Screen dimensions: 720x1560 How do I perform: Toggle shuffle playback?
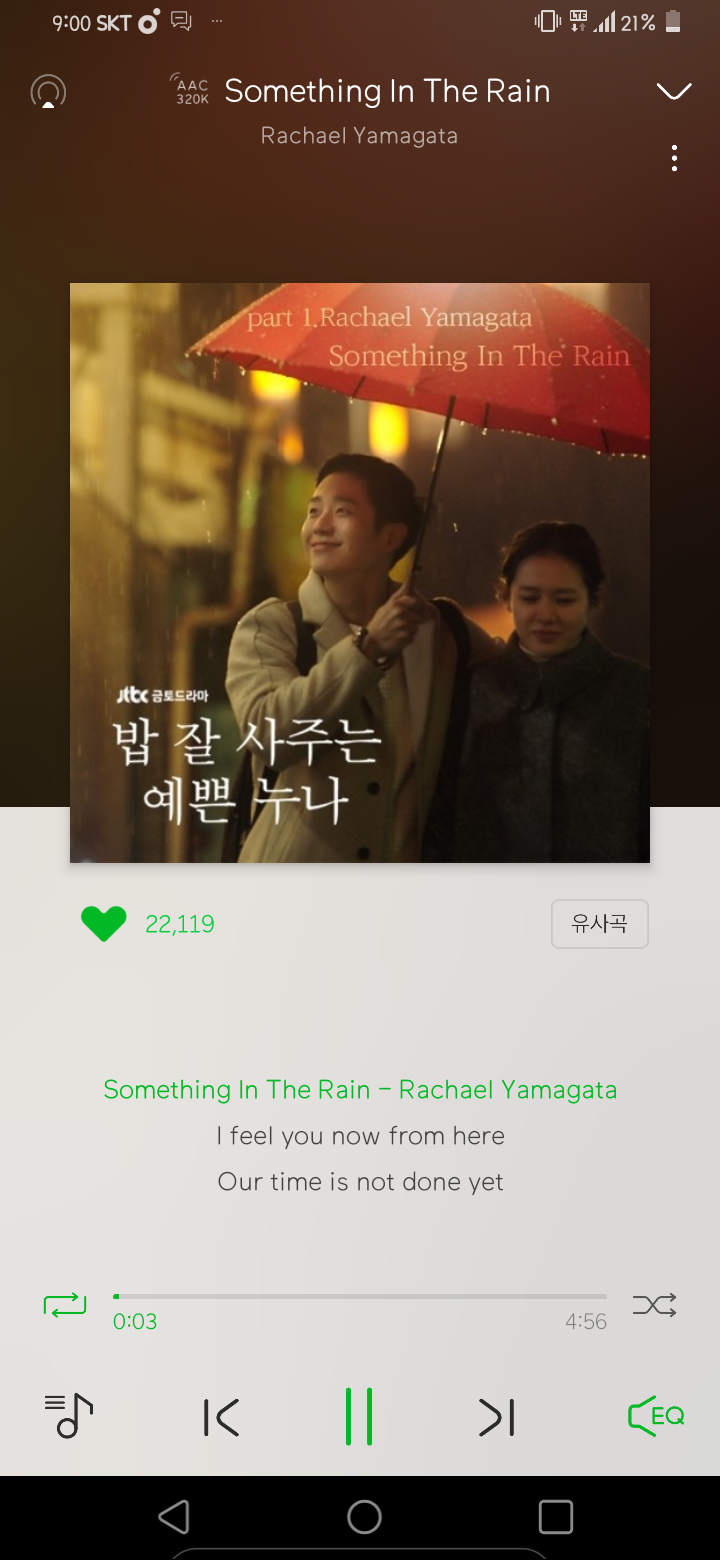[654, 1305]
